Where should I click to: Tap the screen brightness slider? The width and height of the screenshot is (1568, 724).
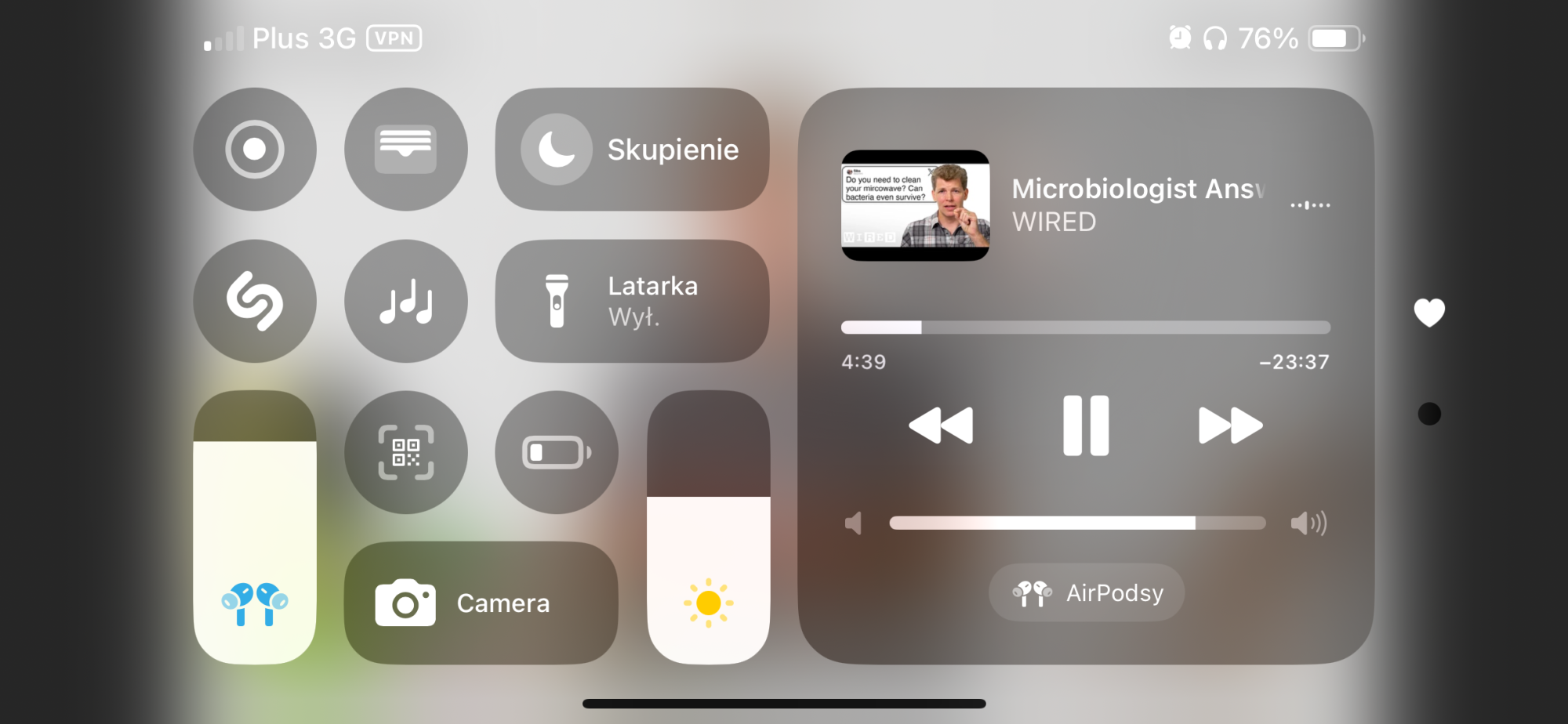708,527
